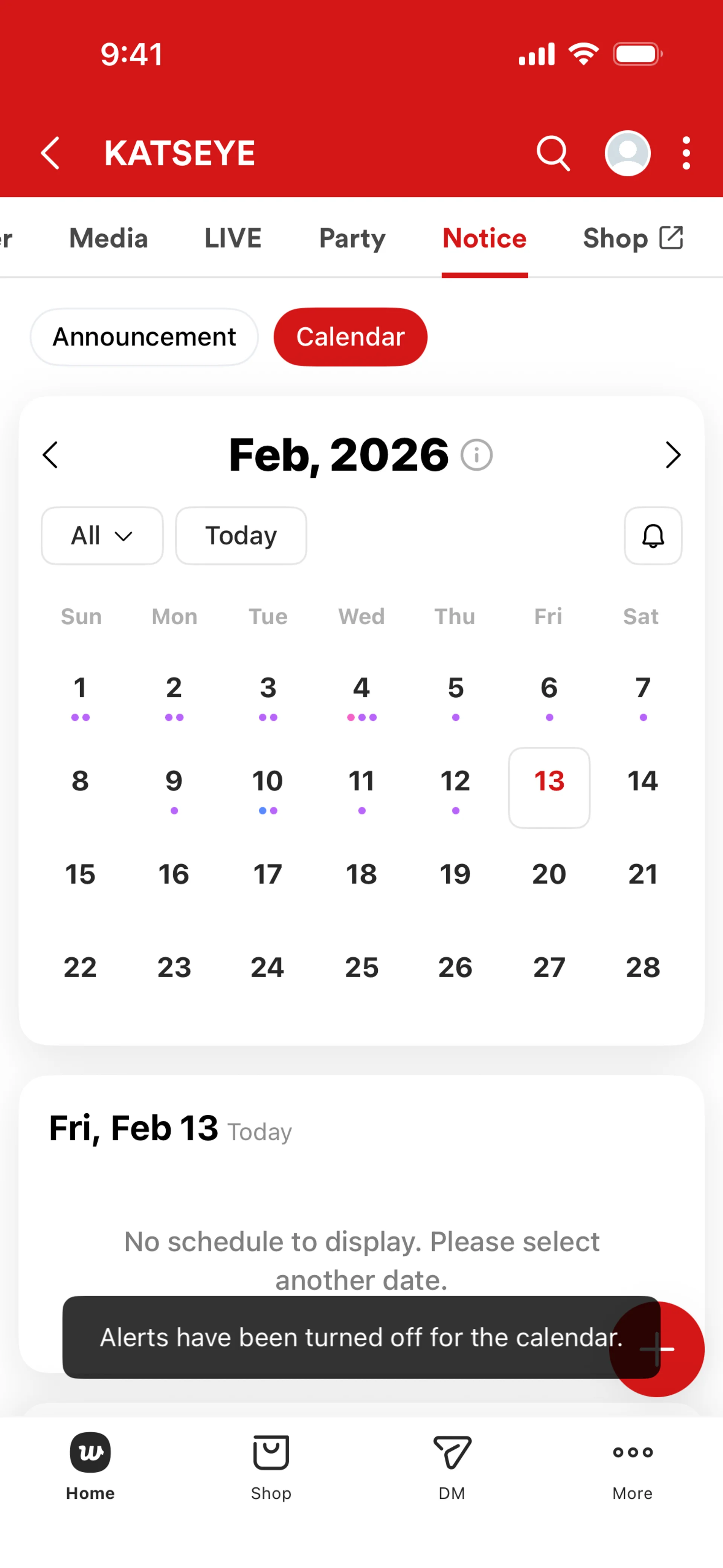
Task: Open the profile avatar
Action: pyautogui.click(x=627, y=153)
